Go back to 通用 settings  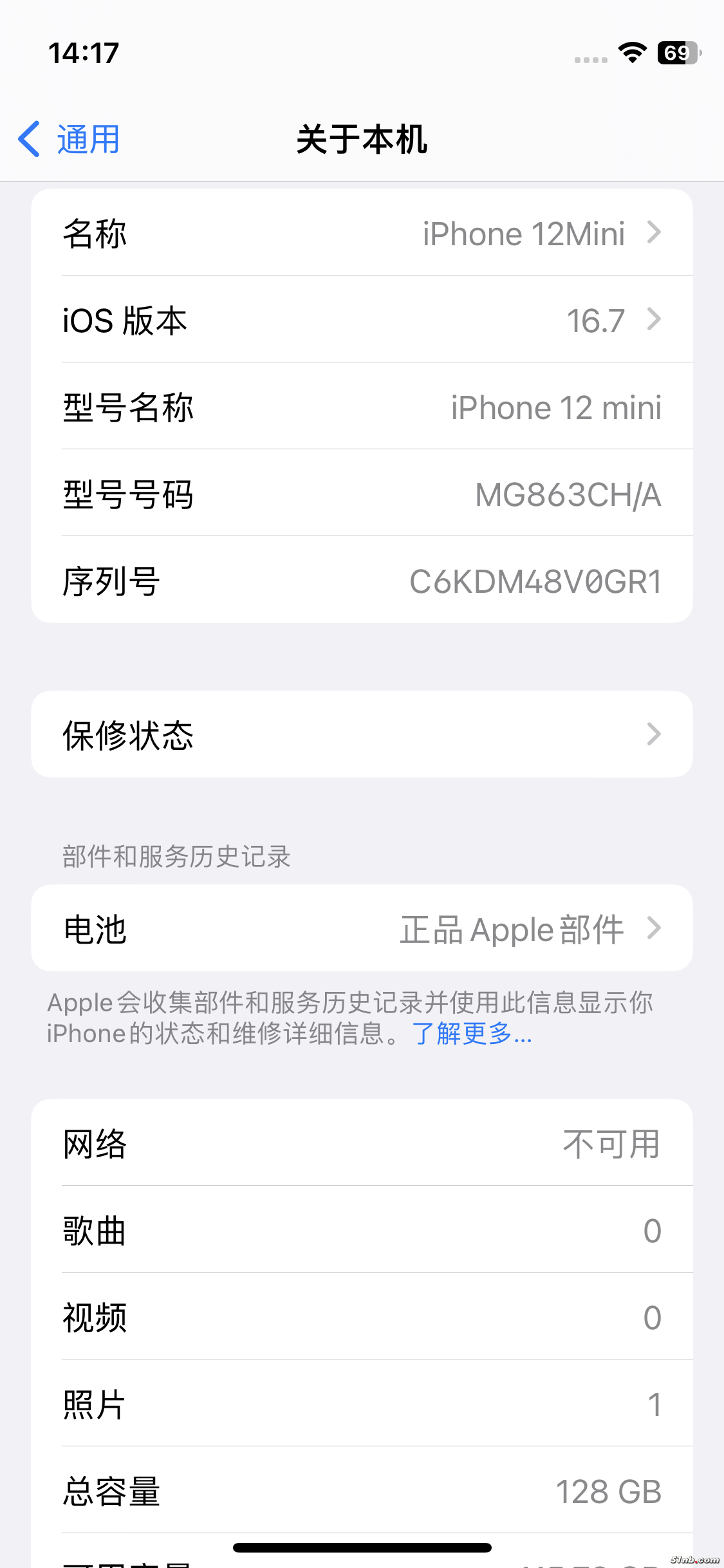[x=70, y=139]
